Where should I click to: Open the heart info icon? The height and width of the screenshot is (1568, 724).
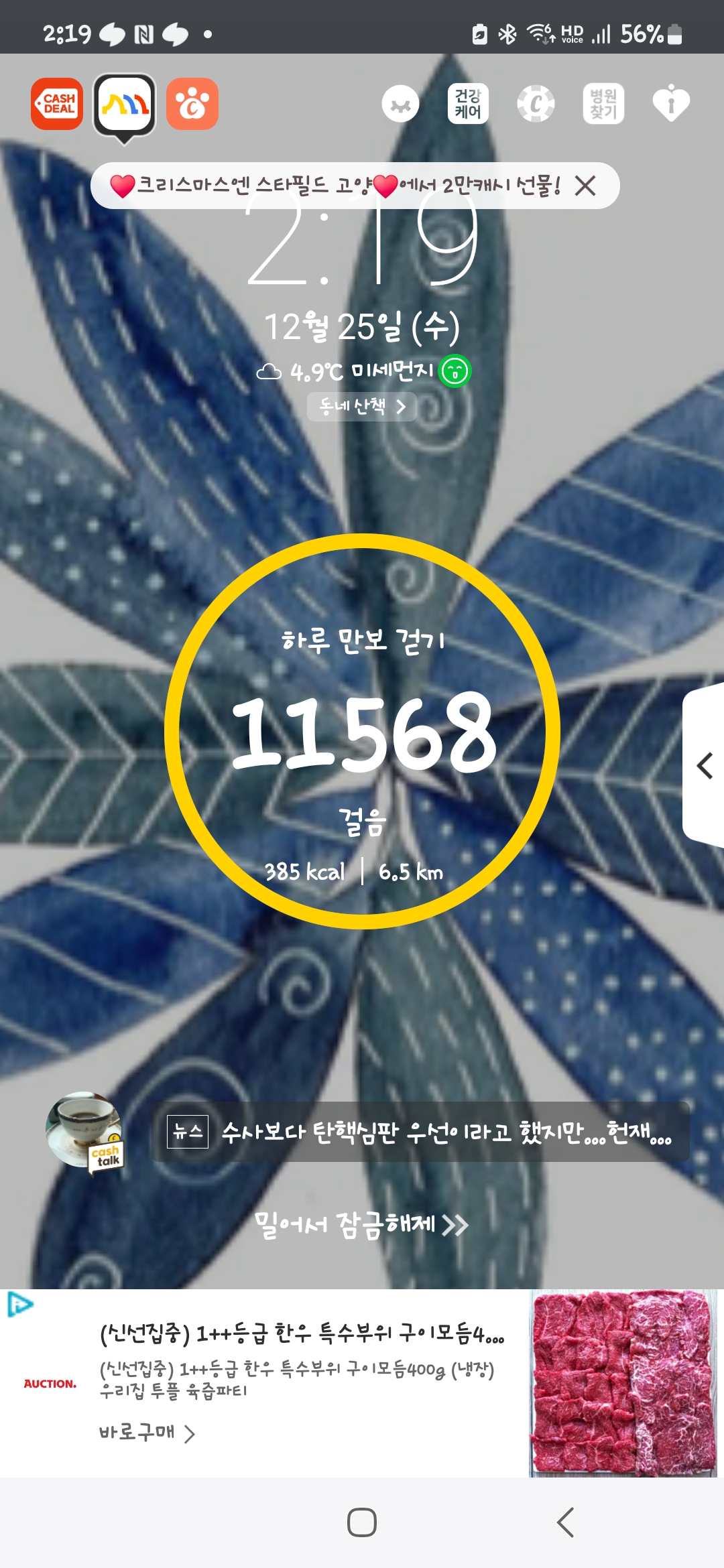point(671,104)
